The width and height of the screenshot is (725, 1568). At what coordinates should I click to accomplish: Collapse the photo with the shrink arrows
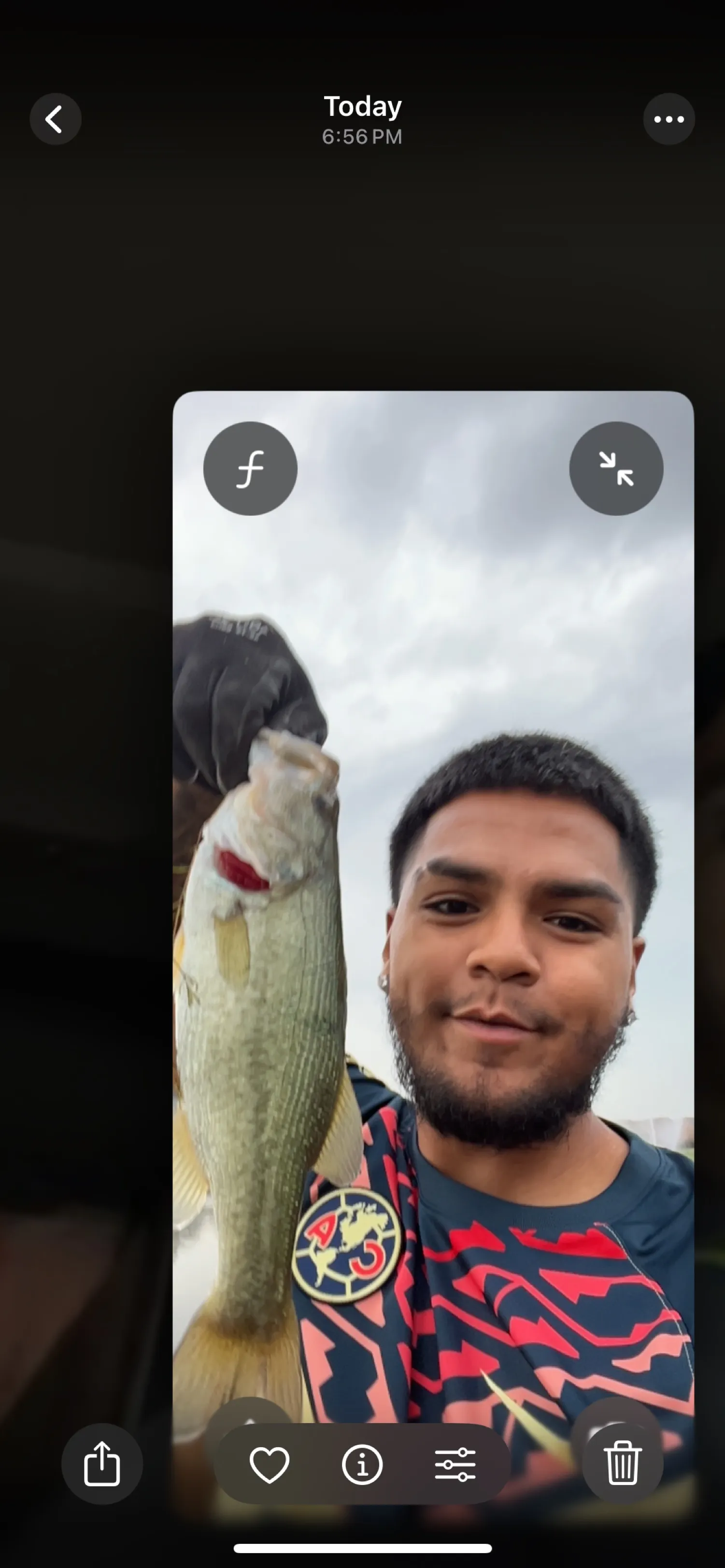tap(616, 469)
